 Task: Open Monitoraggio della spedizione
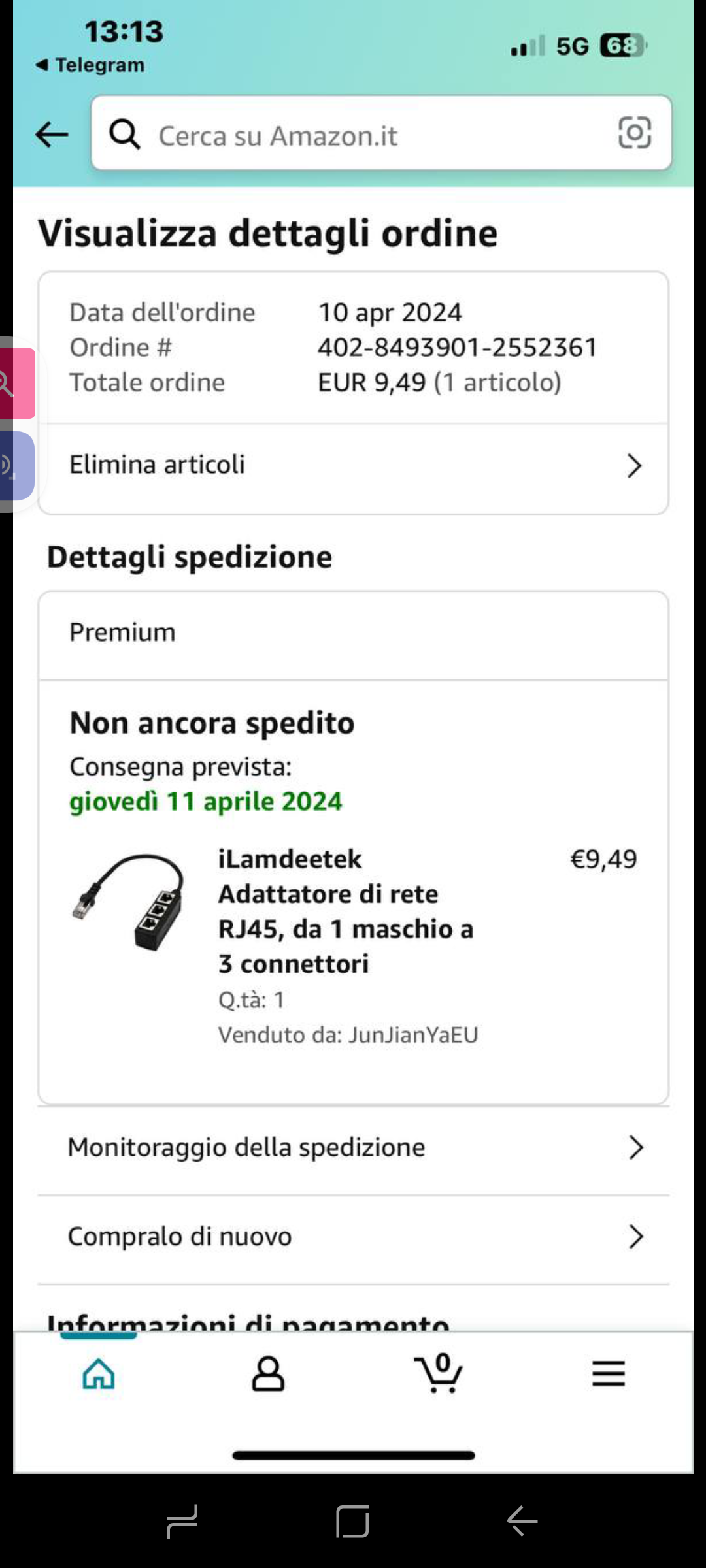[x=353, y=1147]
